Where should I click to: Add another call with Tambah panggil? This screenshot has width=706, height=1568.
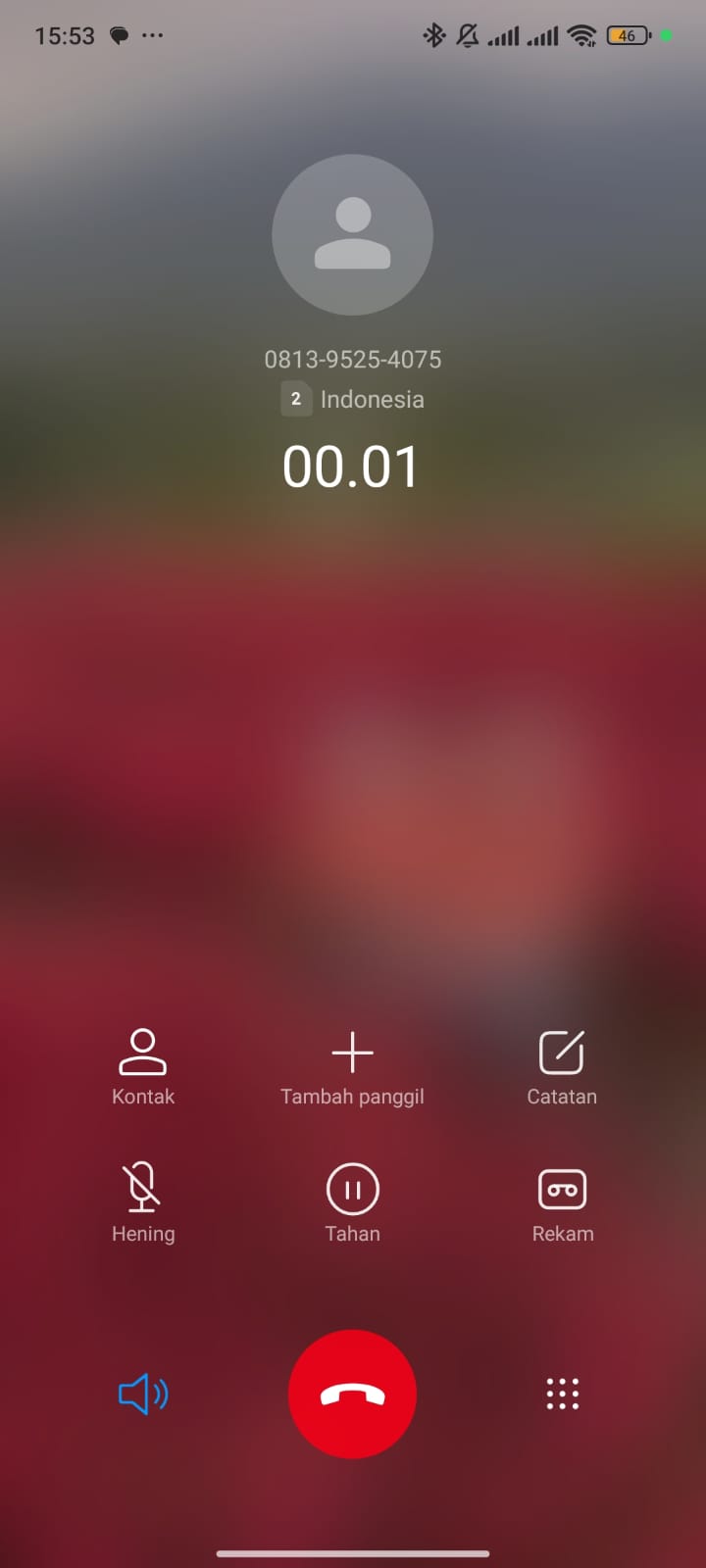coord(352,1066)
